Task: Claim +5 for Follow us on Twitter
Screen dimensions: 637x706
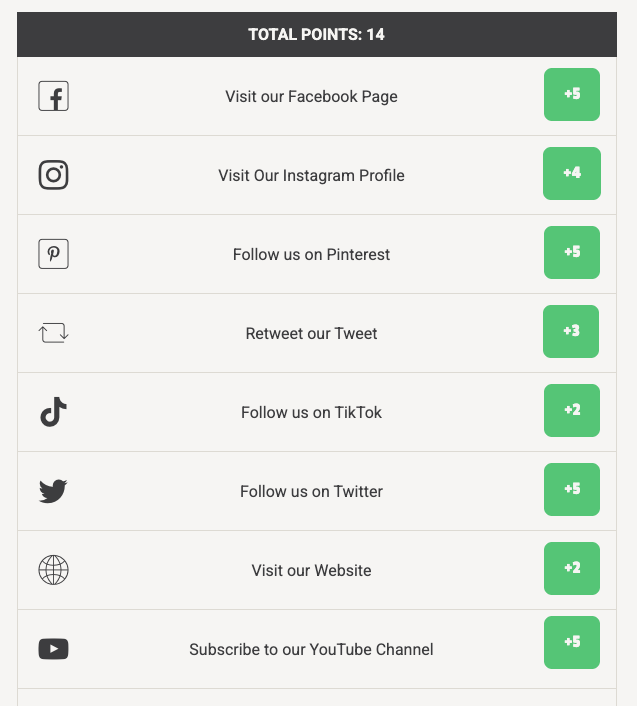Action: (571, 489)
